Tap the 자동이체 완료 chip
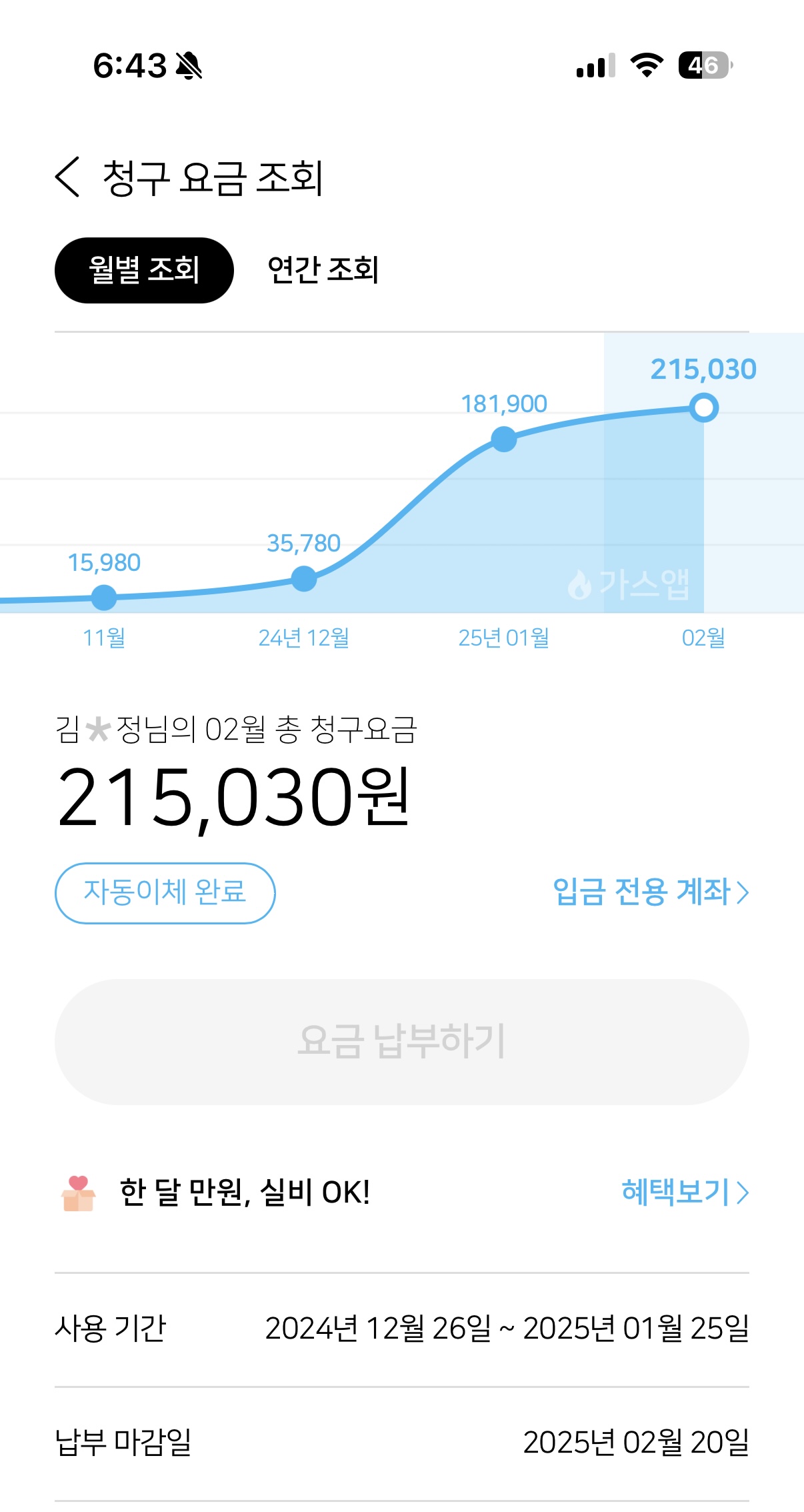The width and height of the screenshot is (804, 1512). [165, 892]
